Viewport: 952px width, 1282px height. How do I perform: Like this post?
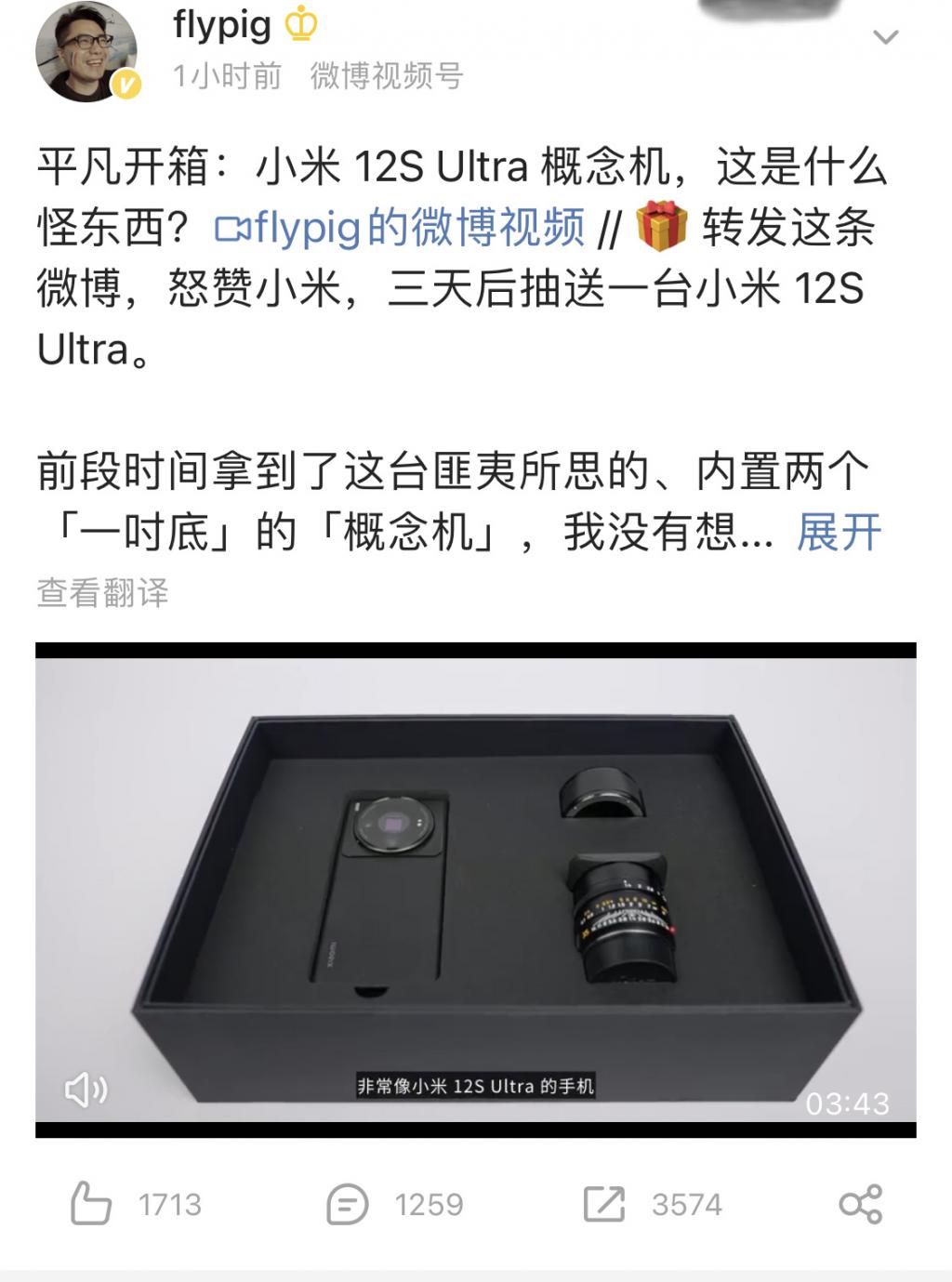tap(91, 1204)
